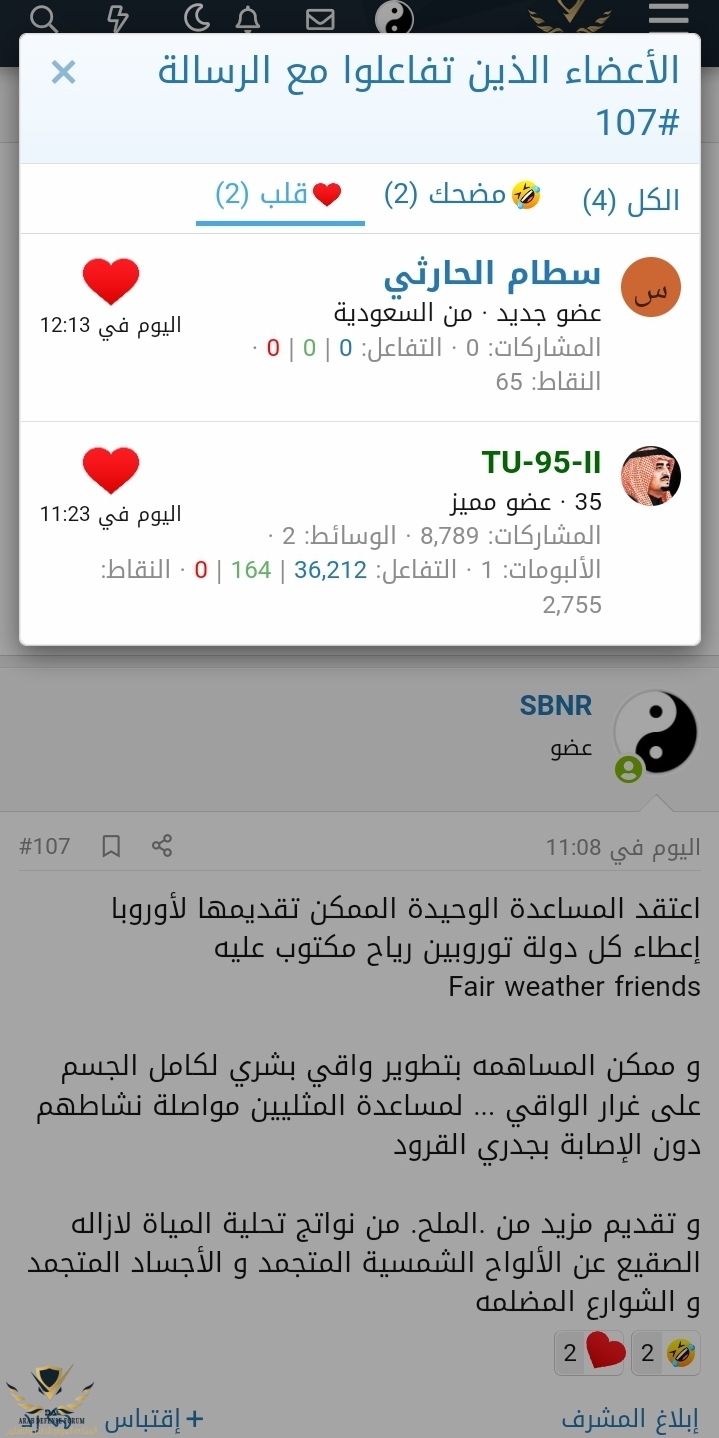Bookmark post #107
The width and height of the screenshot is (719, 1438).
pyautogui.click(x=111, y=846)
